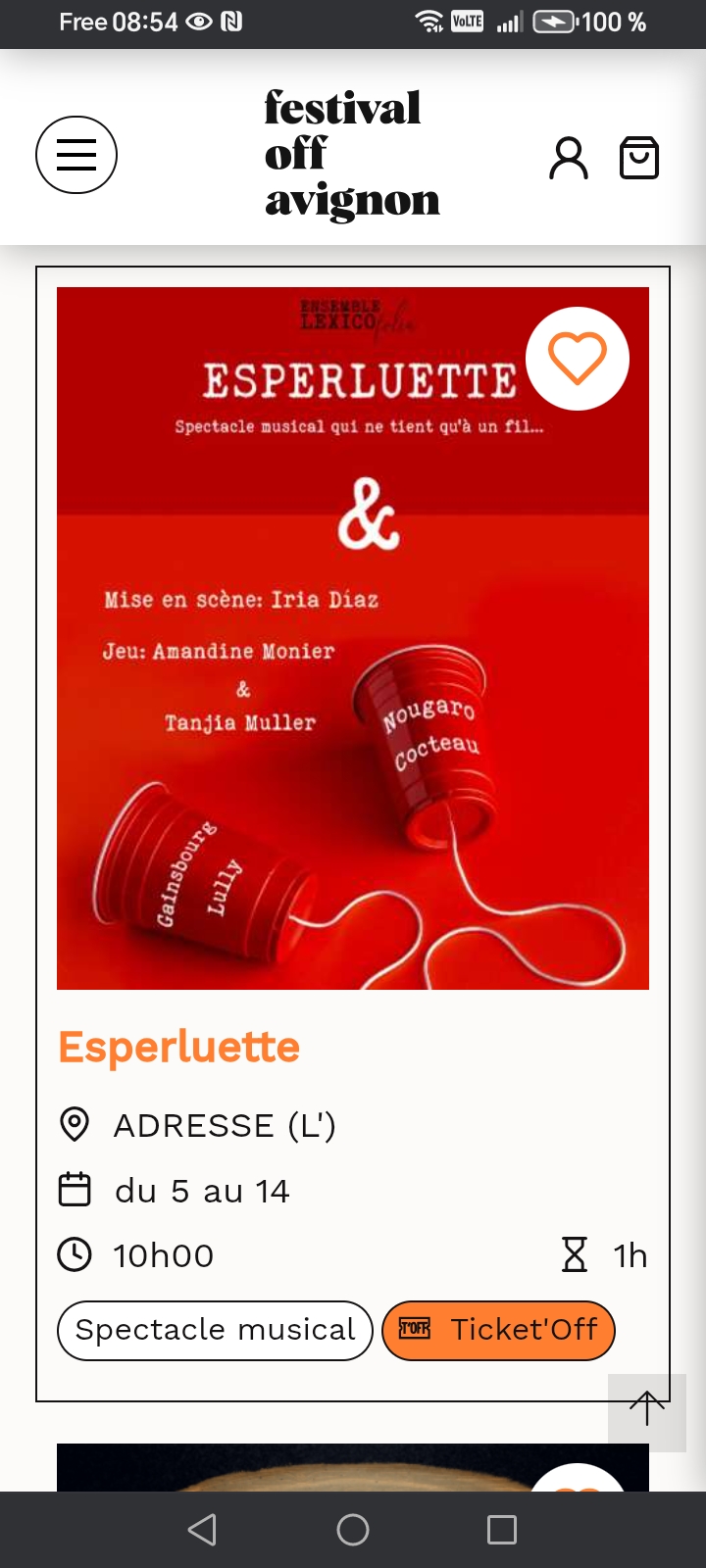Add Esperluette to favorites
This screenshot has height=1568, width=706.
click(578, 359)
